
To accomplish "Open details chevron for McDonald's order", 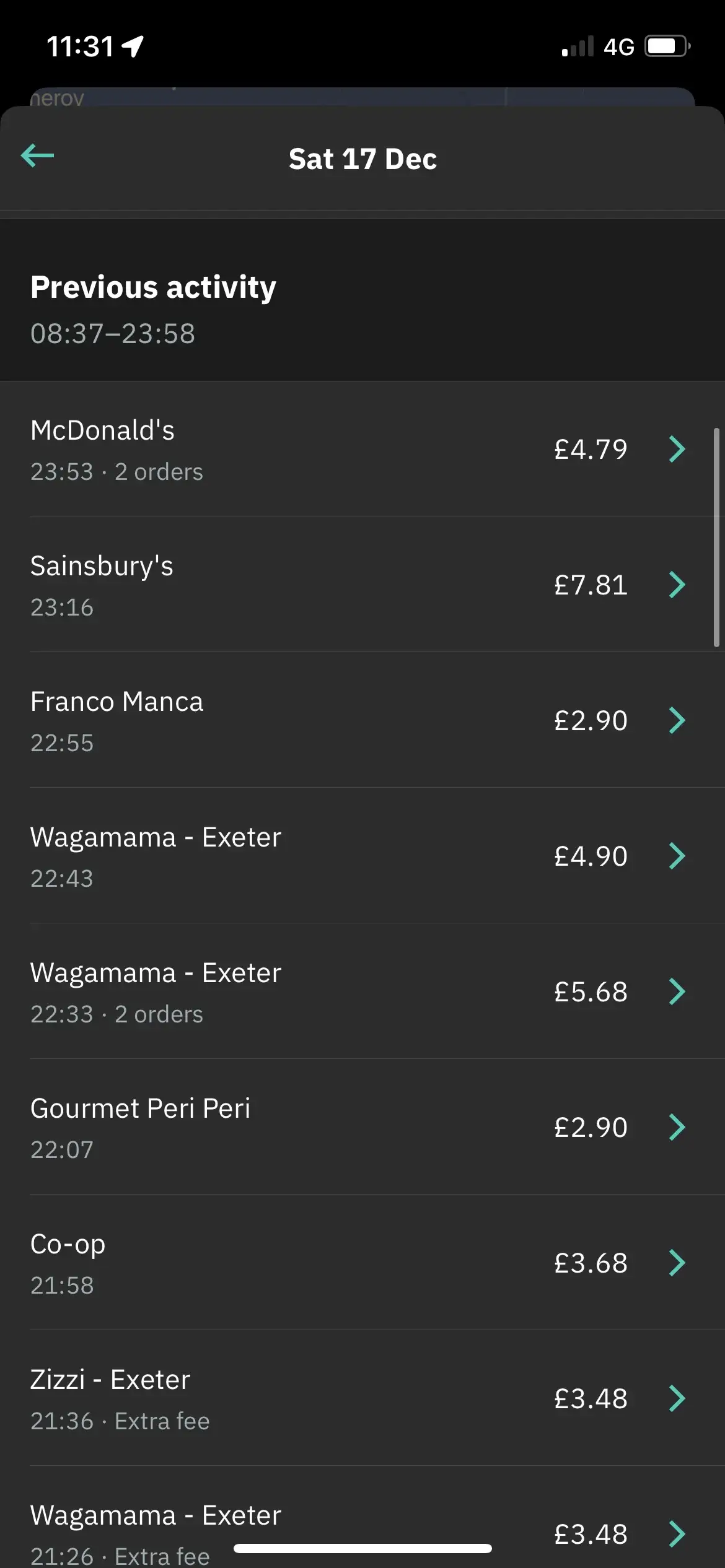I will [x=677, y=449].
